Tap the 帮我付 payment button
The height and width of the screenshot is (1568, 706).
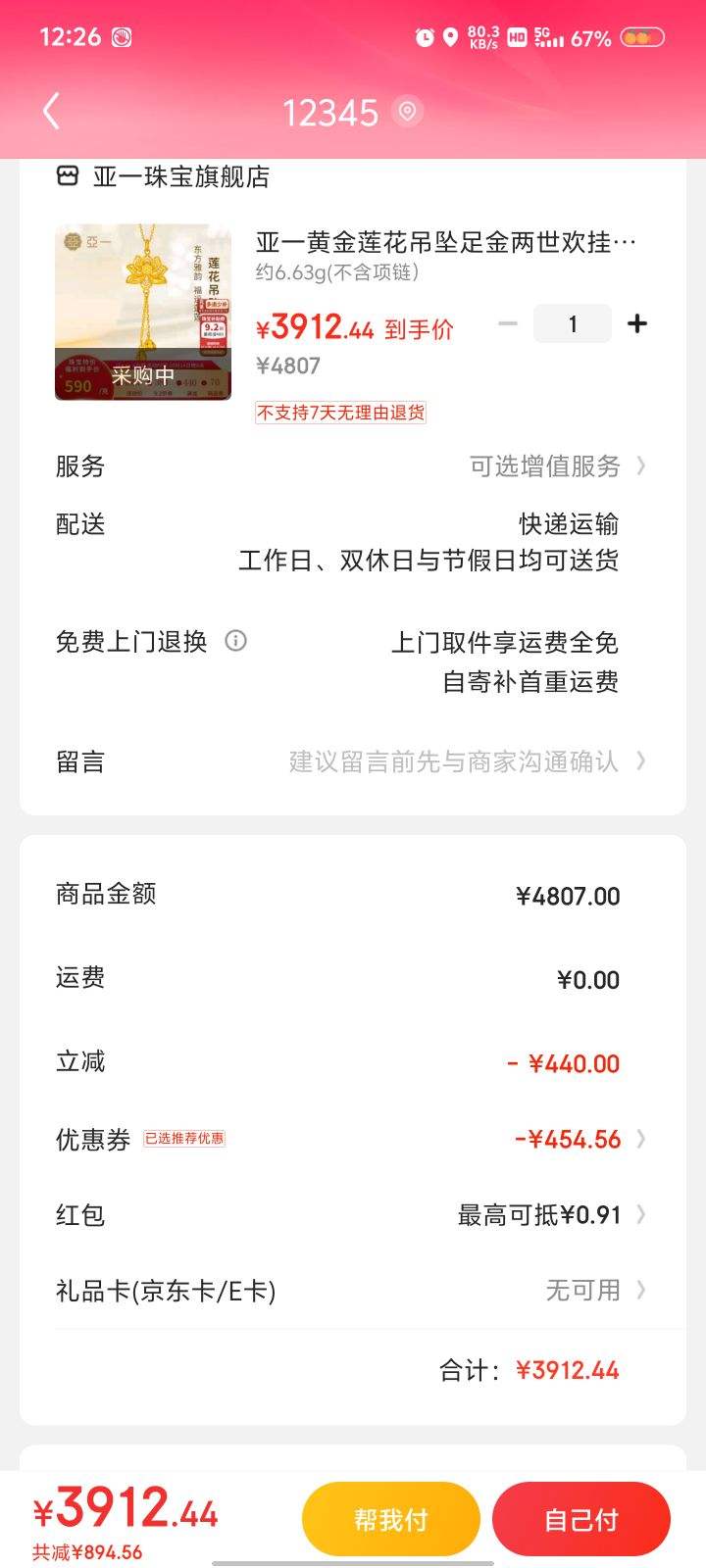click(389, 1517)
